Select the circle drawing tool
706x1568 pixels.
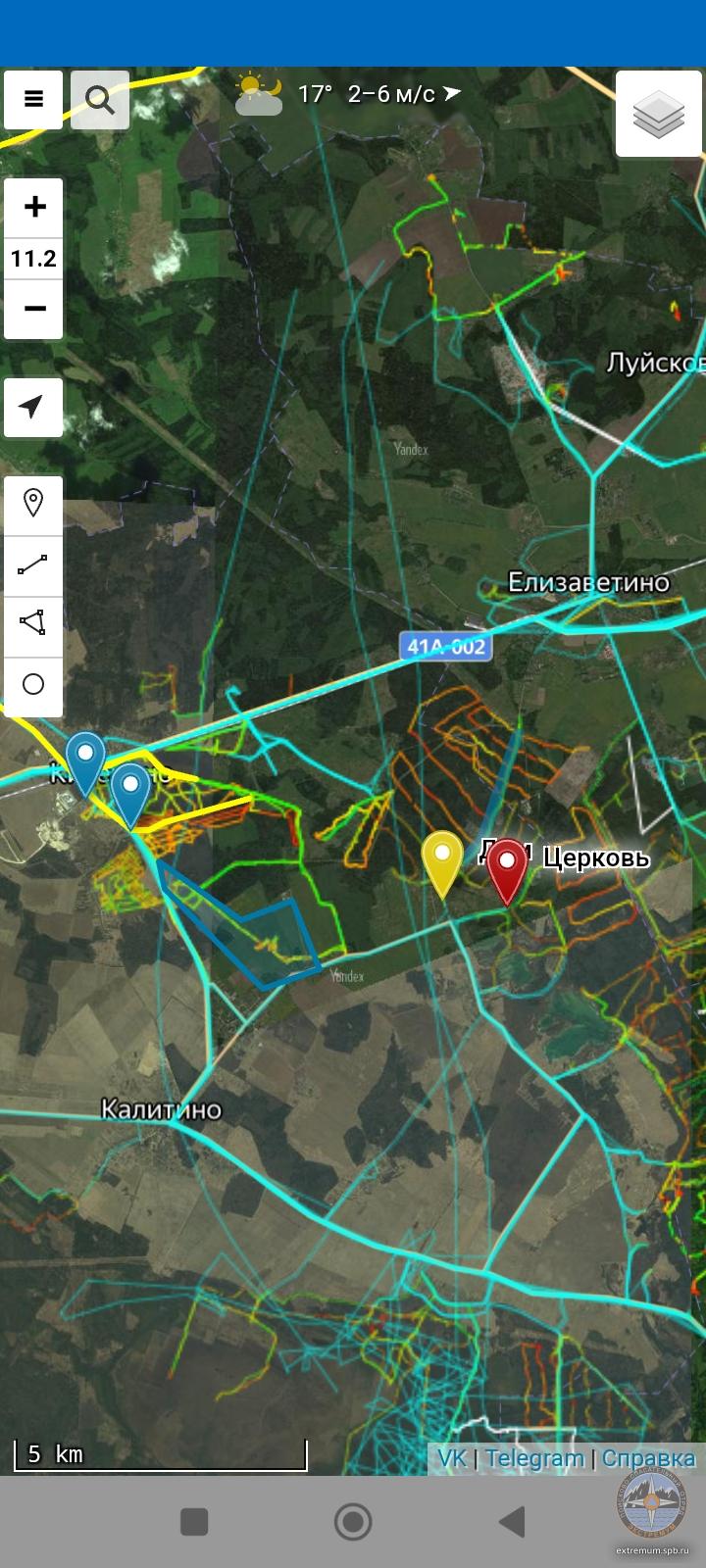pyautogui.click(x=33, y=684)
